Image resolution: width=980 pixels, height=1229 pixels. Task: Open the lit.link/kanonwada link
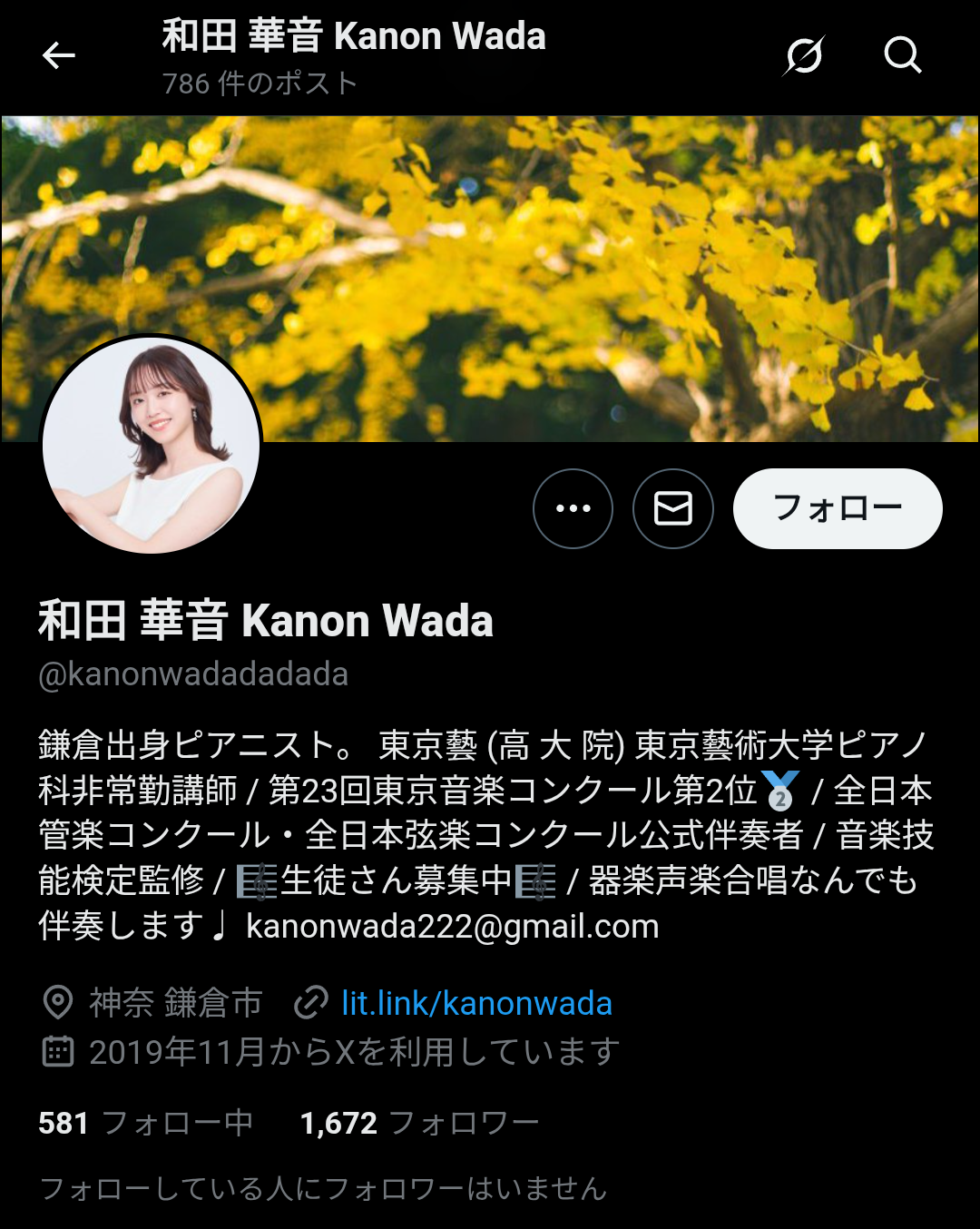coord(475,1003)
